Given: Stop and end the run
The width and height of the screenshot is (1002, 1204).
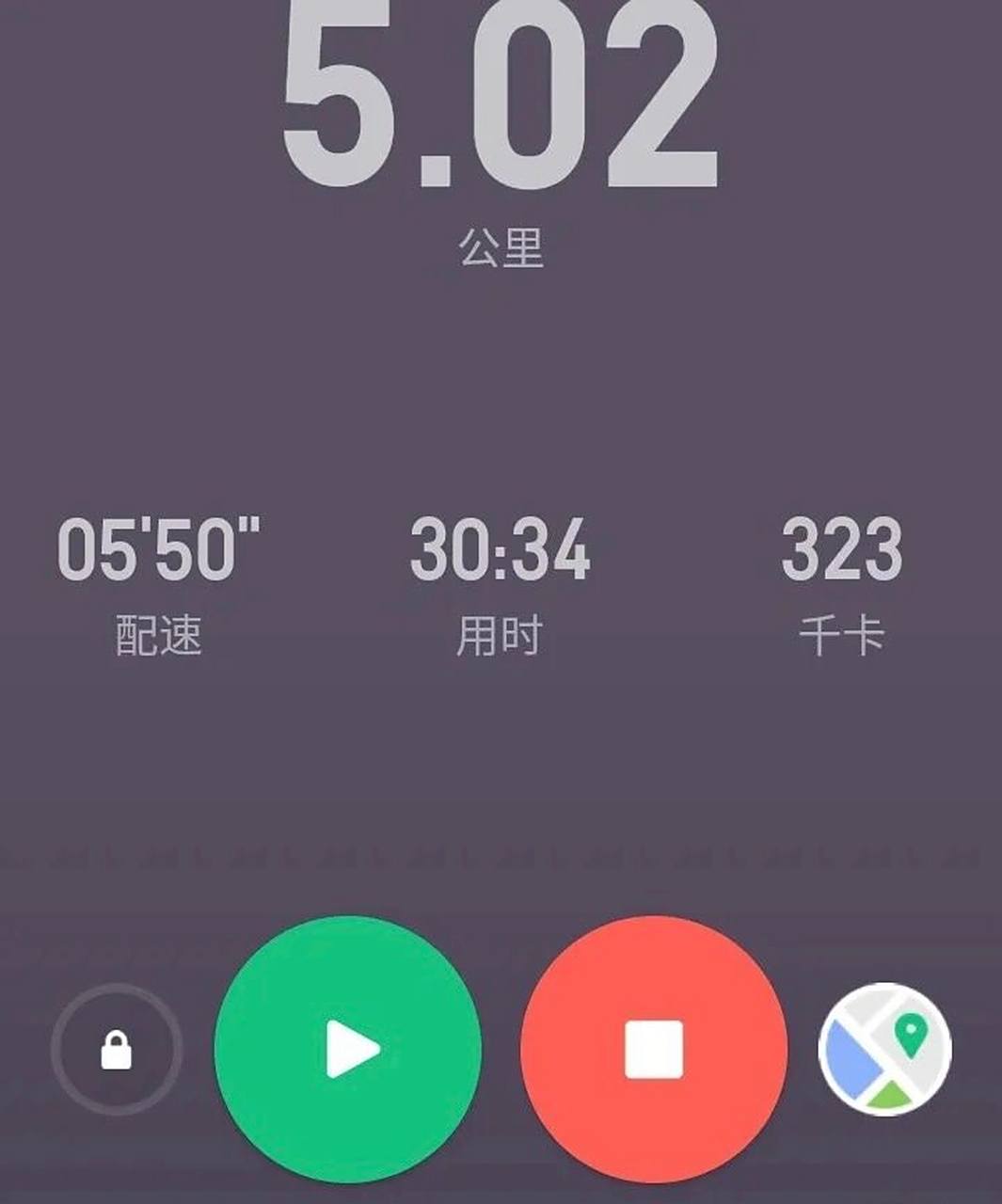Looking at the screenshot, I should click(654, 1049).
